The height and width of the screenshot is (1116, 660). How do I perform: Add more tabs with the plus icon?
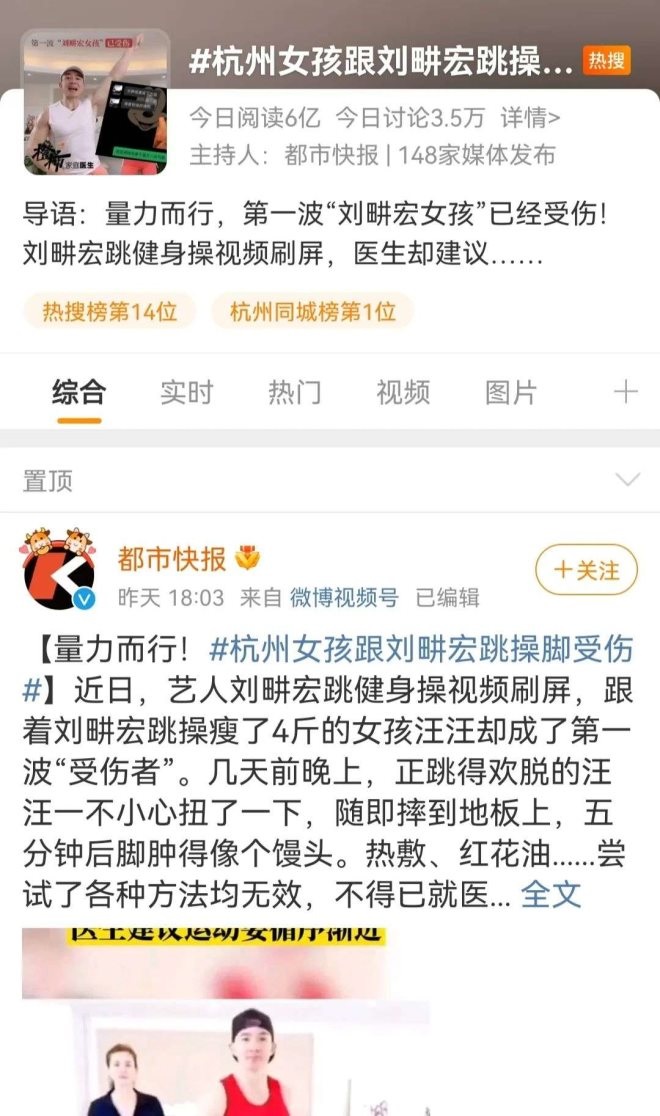(626, 392)
